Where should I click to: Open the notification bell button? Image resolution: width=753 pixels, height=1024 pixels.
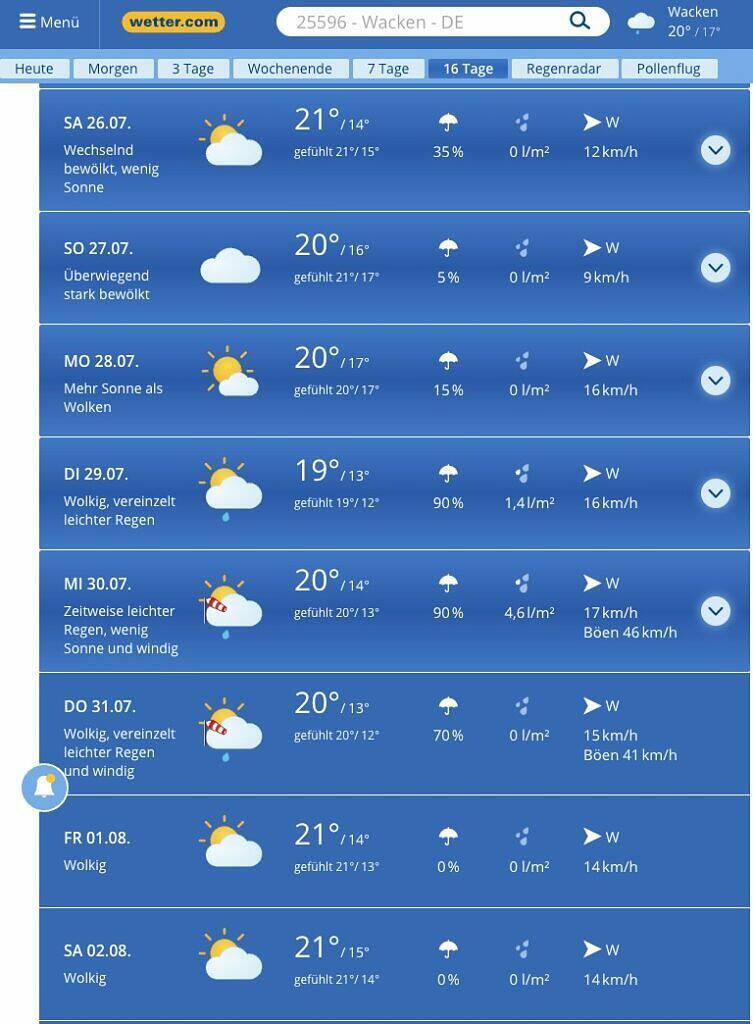pos(44,787)
